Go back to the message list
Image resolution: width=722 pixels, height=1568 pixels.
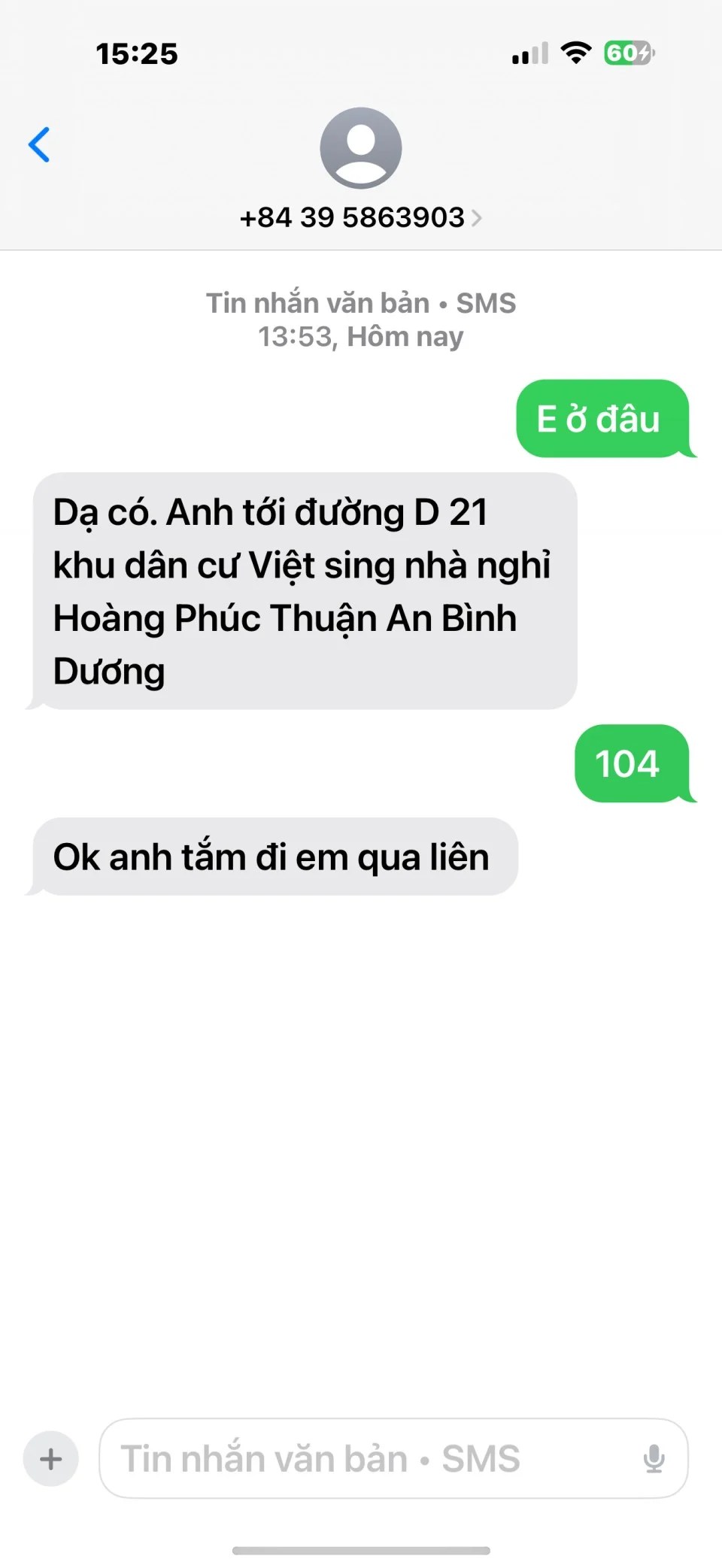point(39,144)
